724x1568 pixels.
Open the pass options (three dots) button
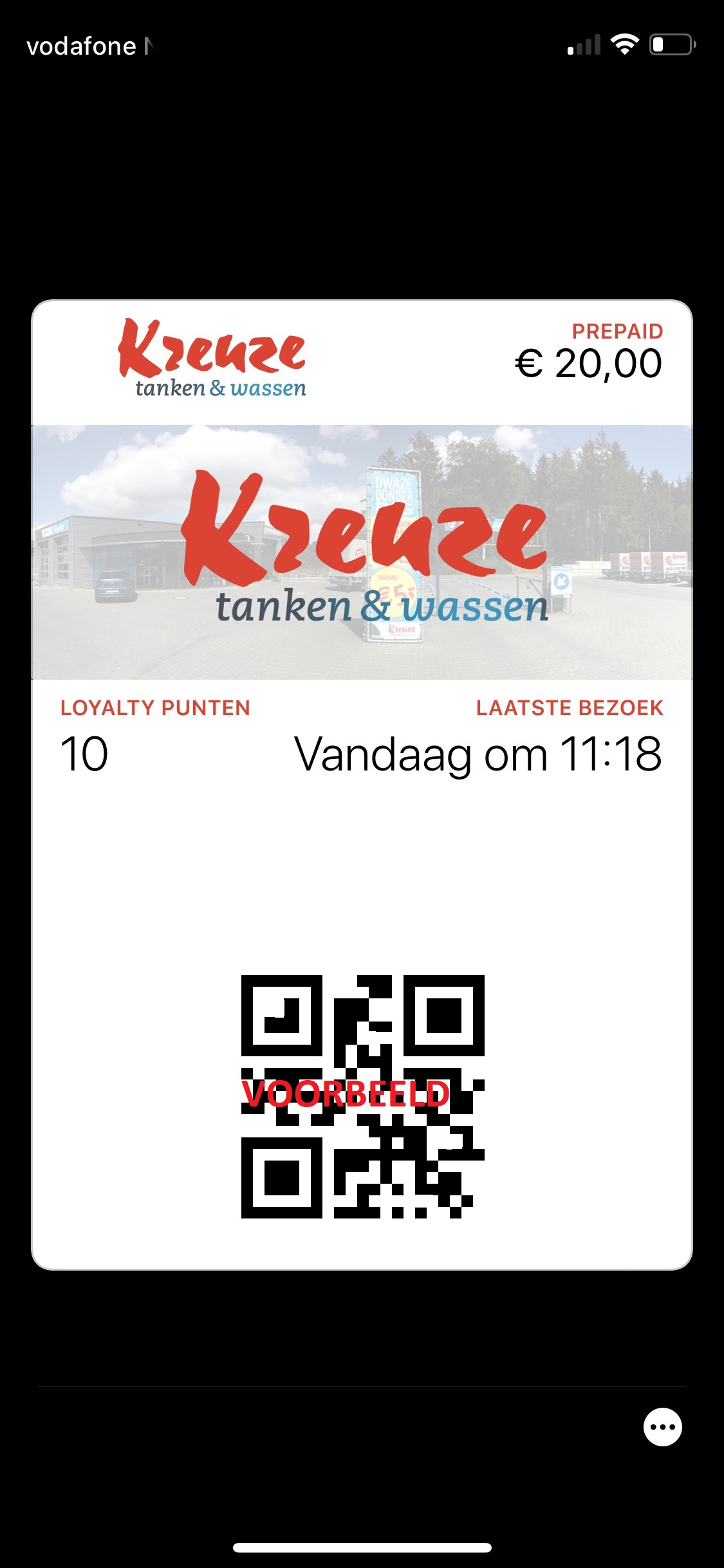pos(662,1427)
